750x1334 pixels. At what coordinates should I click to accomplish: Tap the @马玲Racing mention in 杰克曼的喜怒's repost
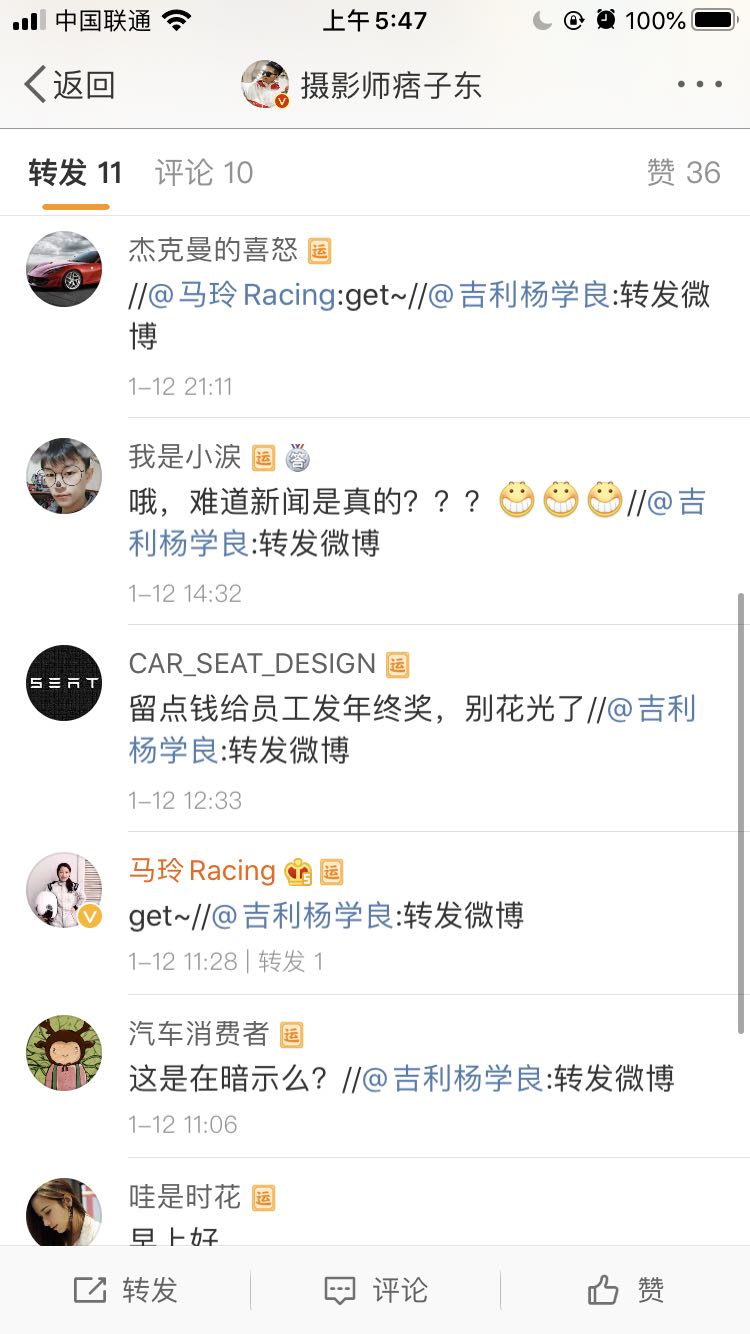241,295
